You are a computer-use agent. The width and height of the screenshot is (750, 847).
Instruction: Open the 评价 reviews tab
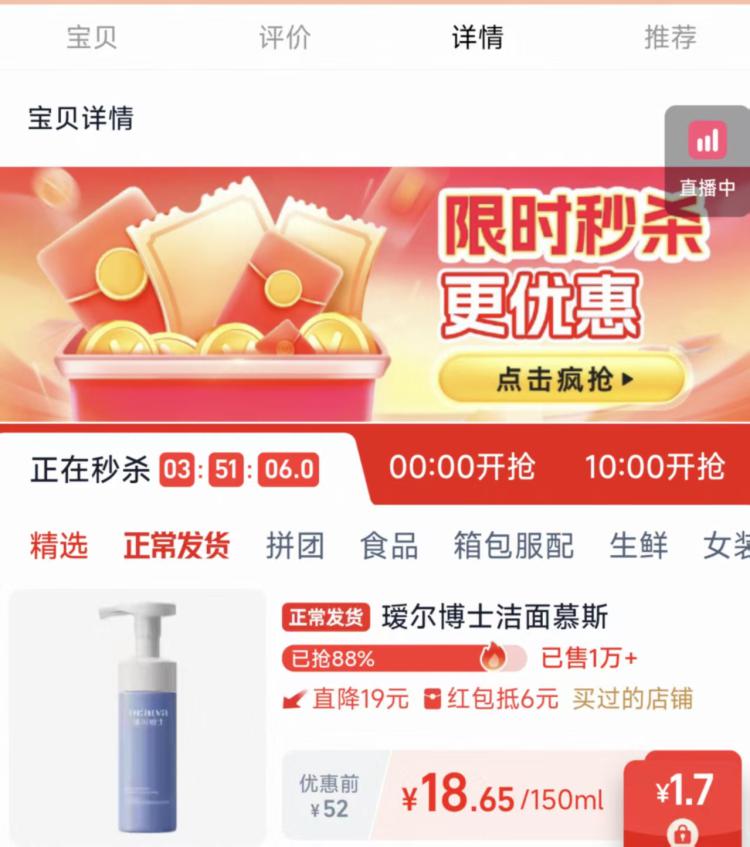[285, 38]
